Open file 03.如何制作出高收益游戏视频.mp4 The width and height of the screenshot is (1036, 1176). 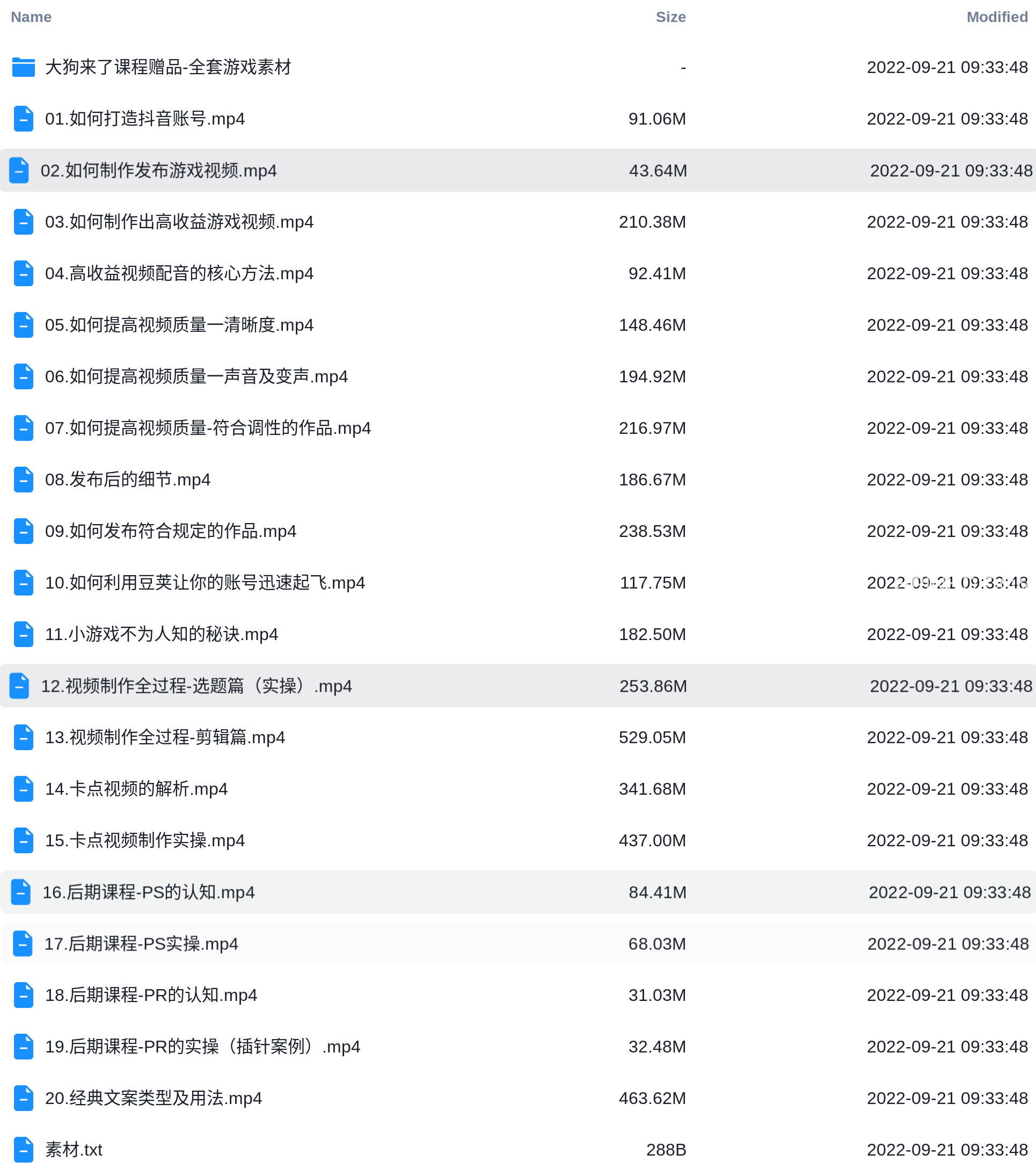pos(179,222)
